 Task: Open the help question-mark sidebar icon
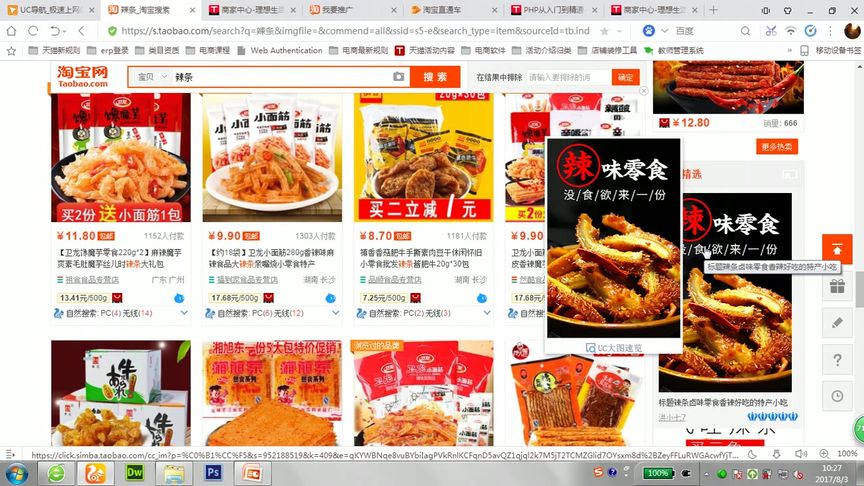point(836,359)
